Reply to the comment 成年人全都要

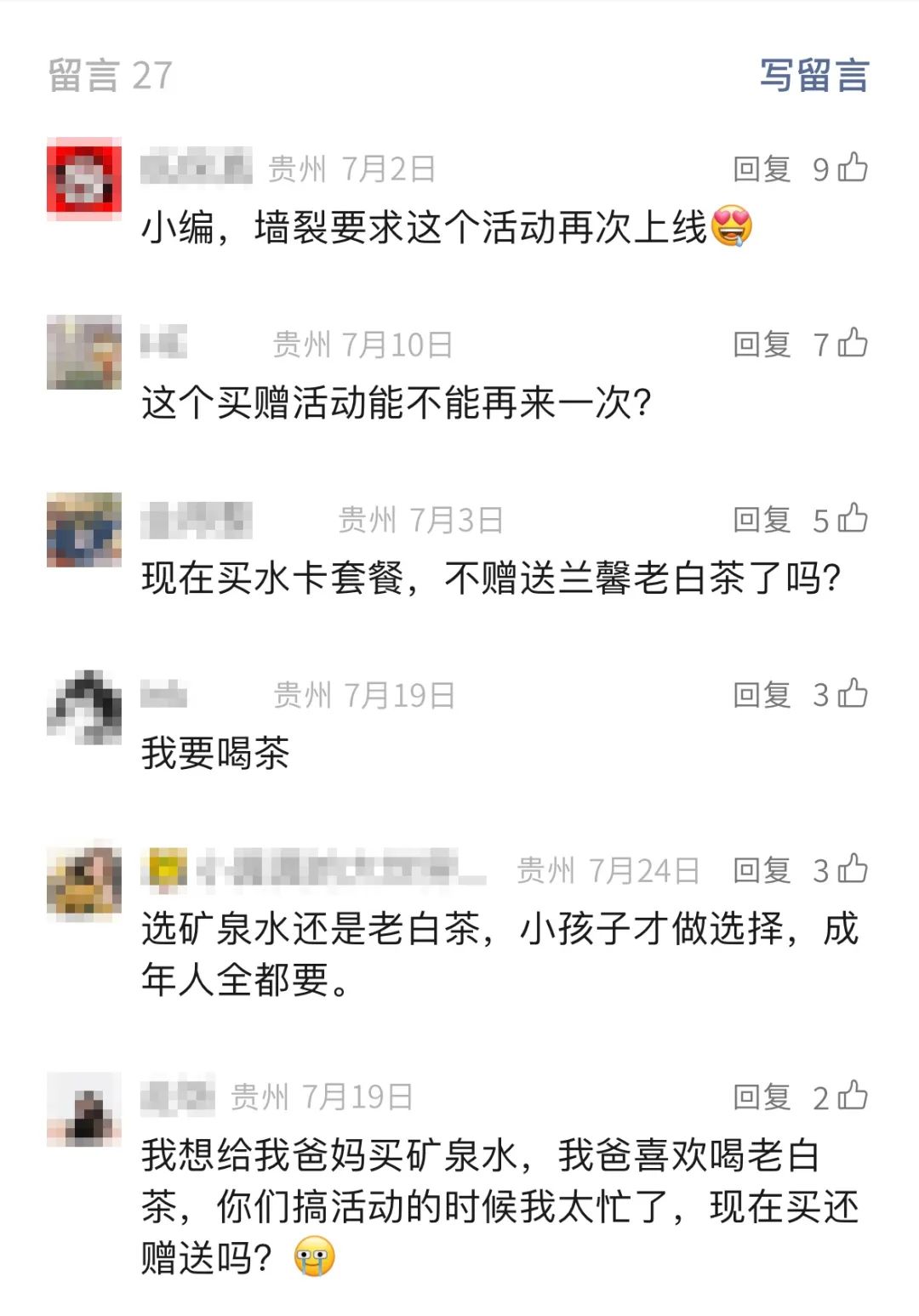pyautogui.click(x=762, y=870)
